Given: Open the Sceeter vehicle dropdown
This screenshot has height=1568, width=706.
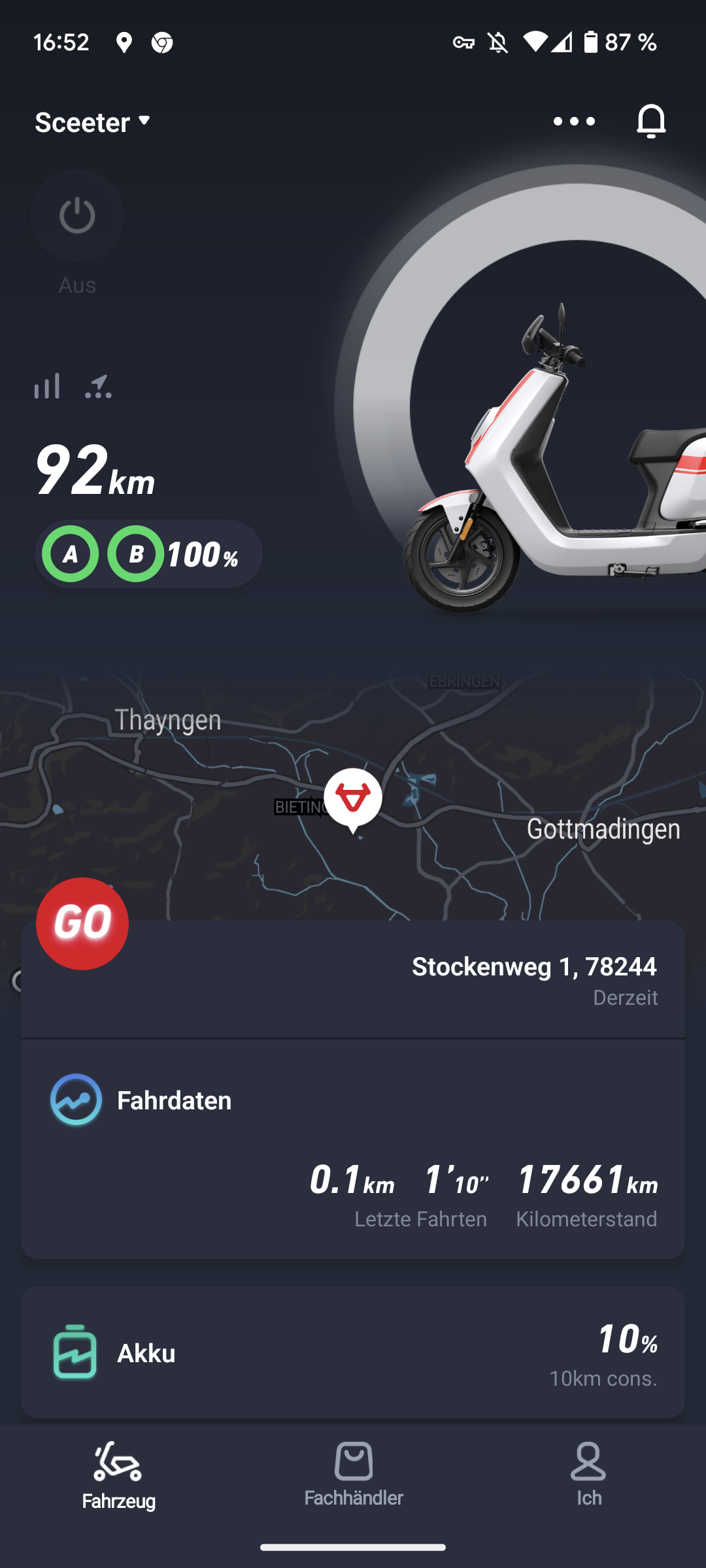Looking at the screenshot, I should (x=93, y=122).
